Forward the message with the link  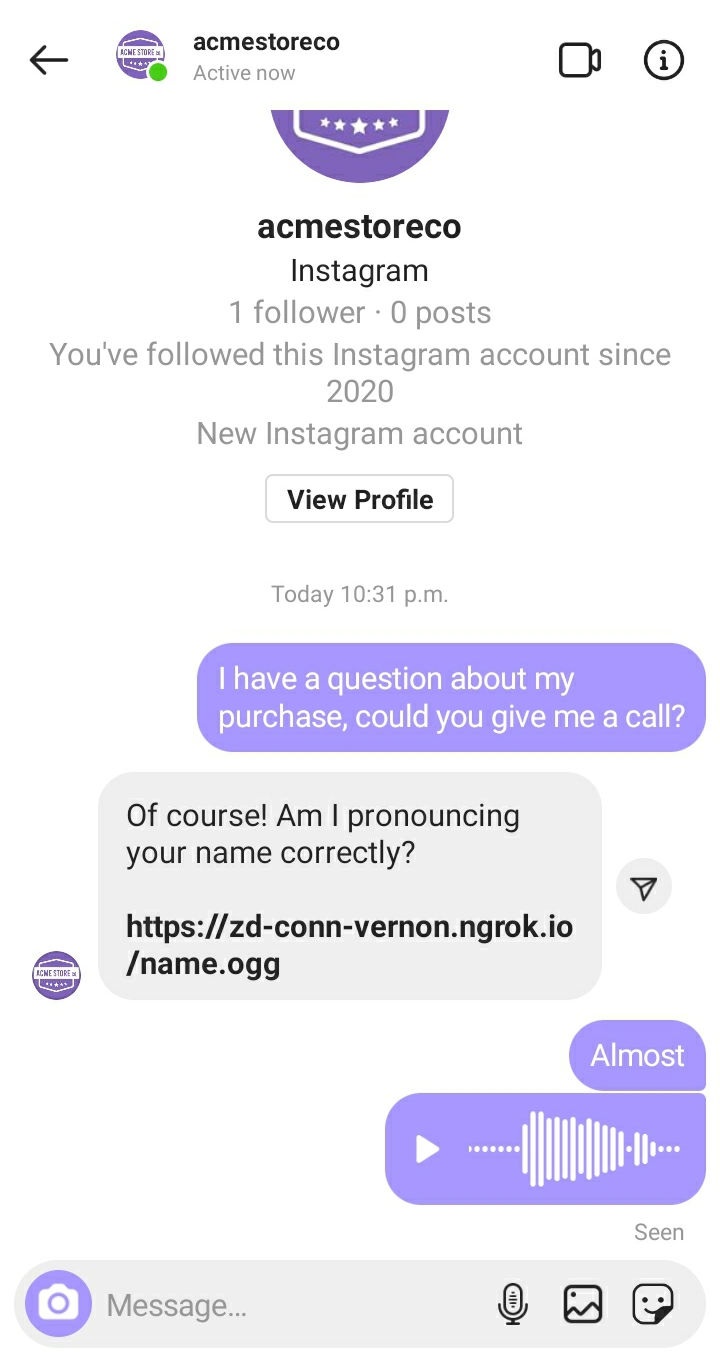644,887
